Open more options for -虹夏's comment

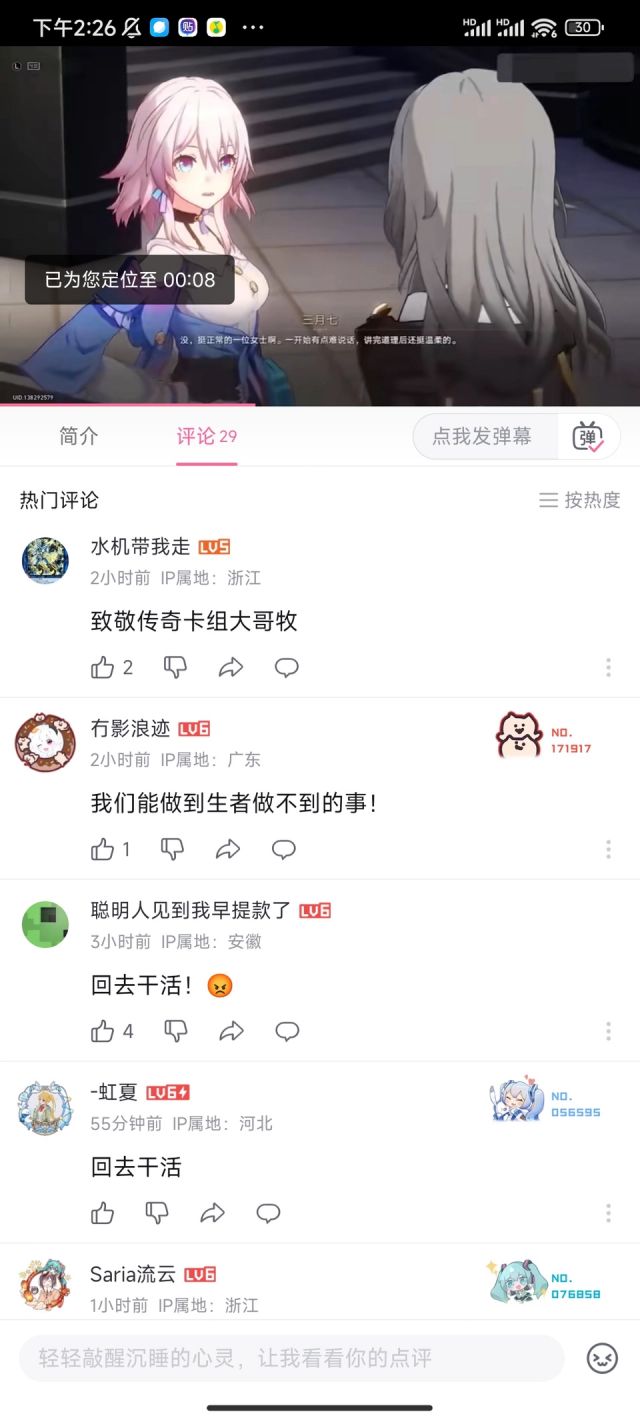pos(608,1213)
